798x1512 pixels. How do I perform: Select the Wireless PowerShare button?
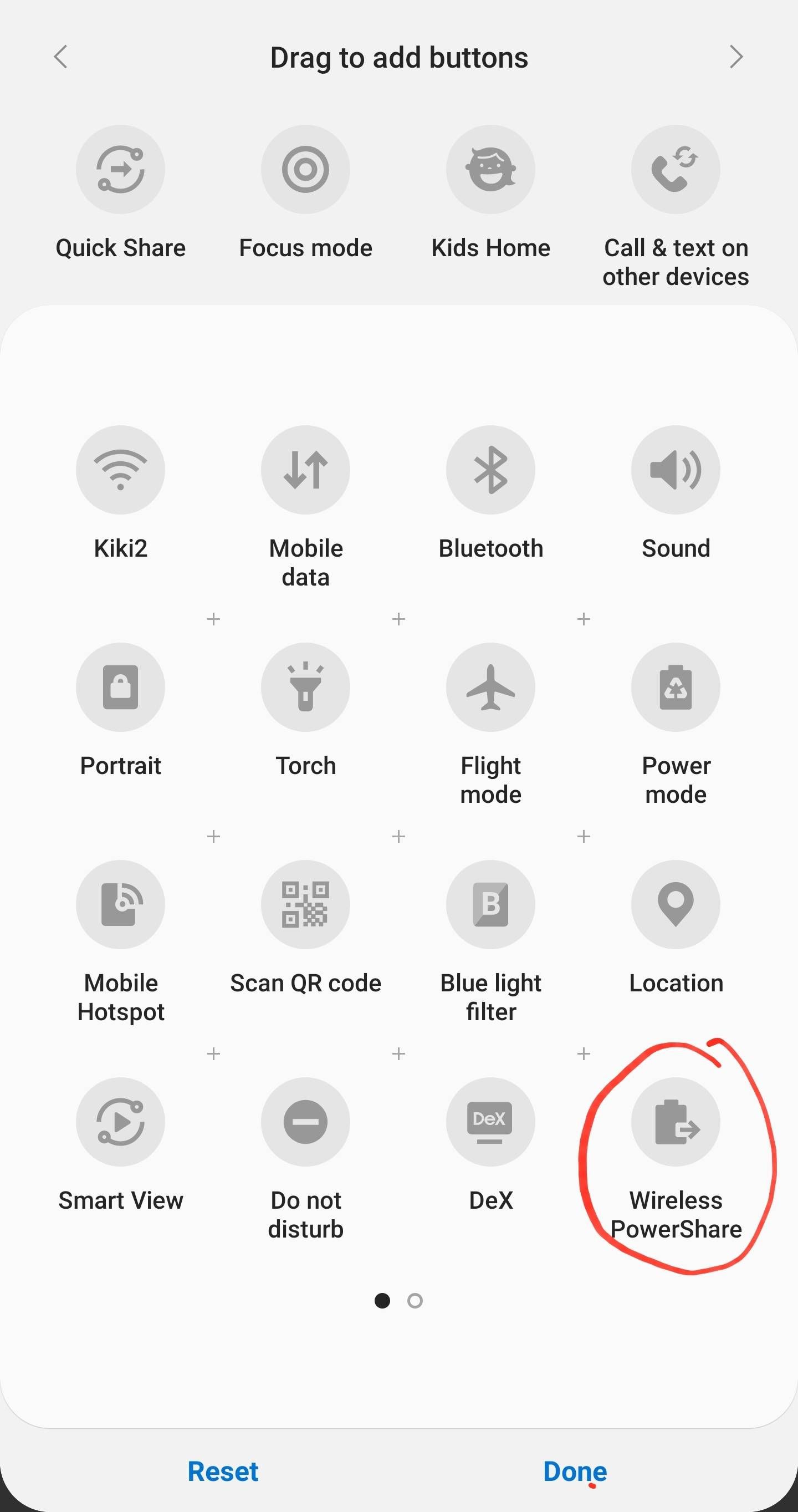coord(676,1122)
